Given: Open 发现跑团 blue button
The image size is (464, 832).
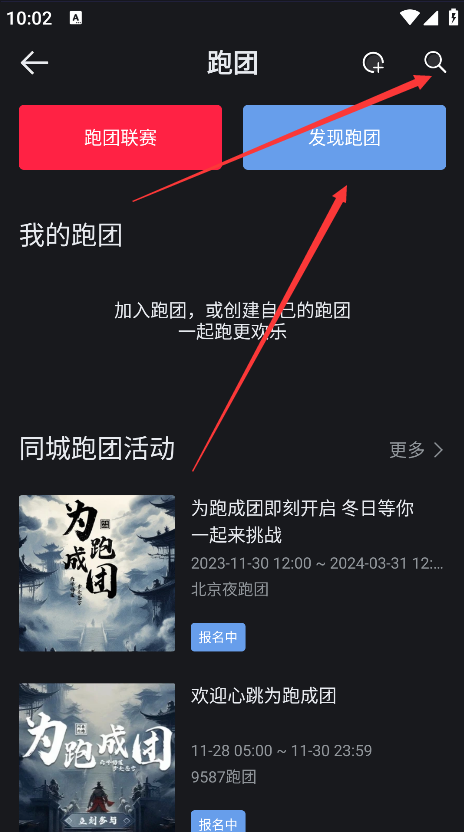Looking at the screenshot, I should tap(345, 137).
